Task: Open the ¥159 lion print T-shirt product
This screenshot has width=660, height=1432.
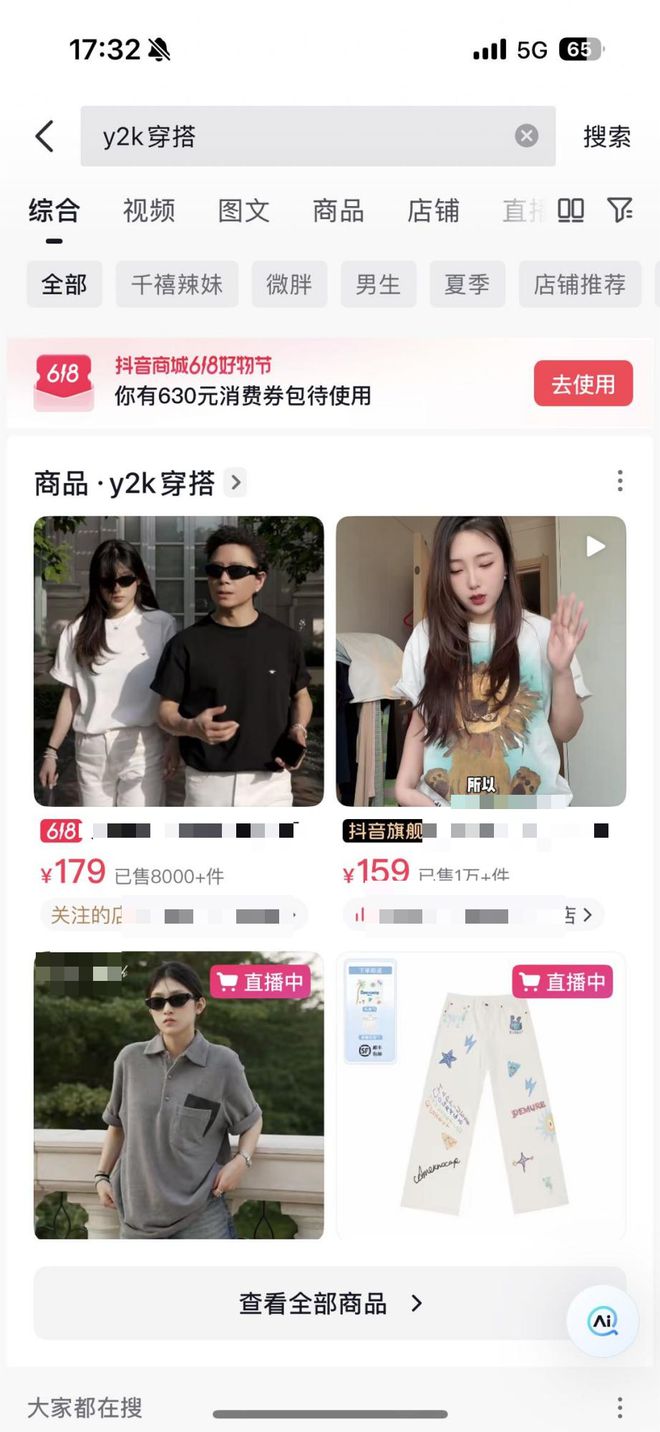Action: click(481, 661)
